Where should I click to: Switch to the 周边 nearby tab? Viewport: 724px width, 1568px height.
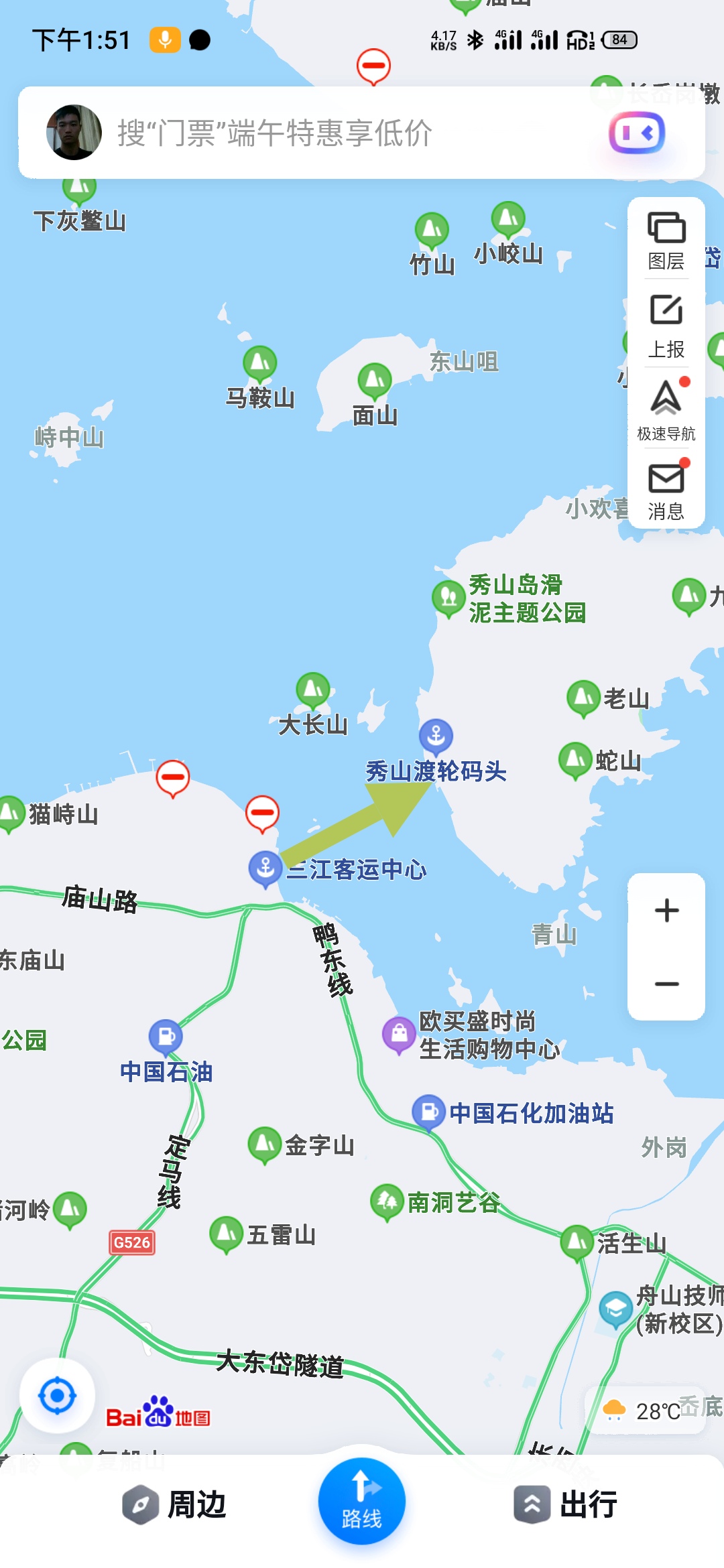174,1504
